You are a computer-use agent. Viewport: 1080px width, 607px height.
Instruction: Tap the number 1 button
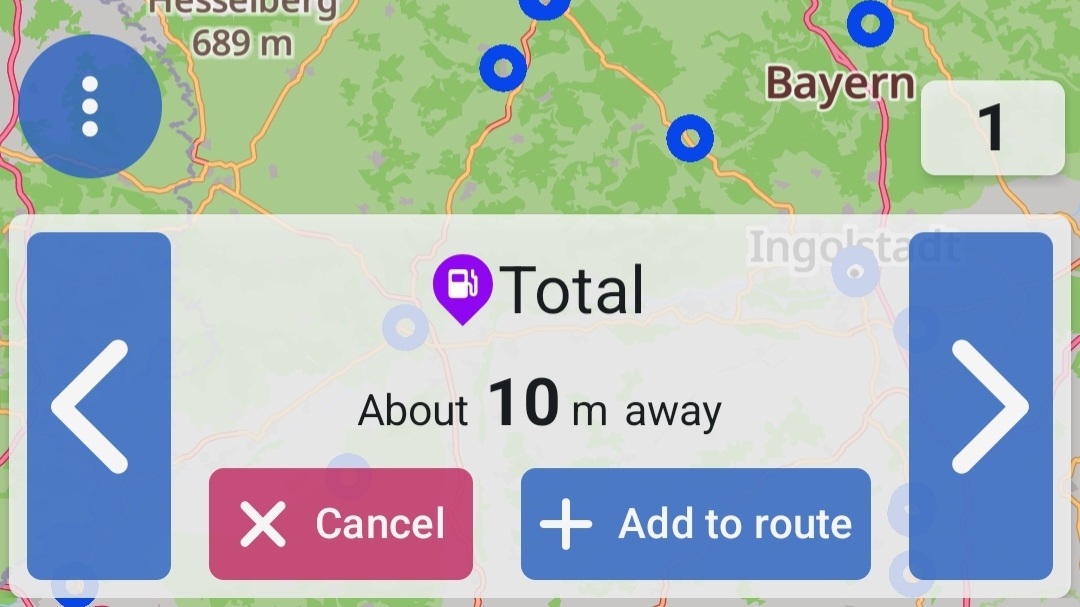(991, 128)
